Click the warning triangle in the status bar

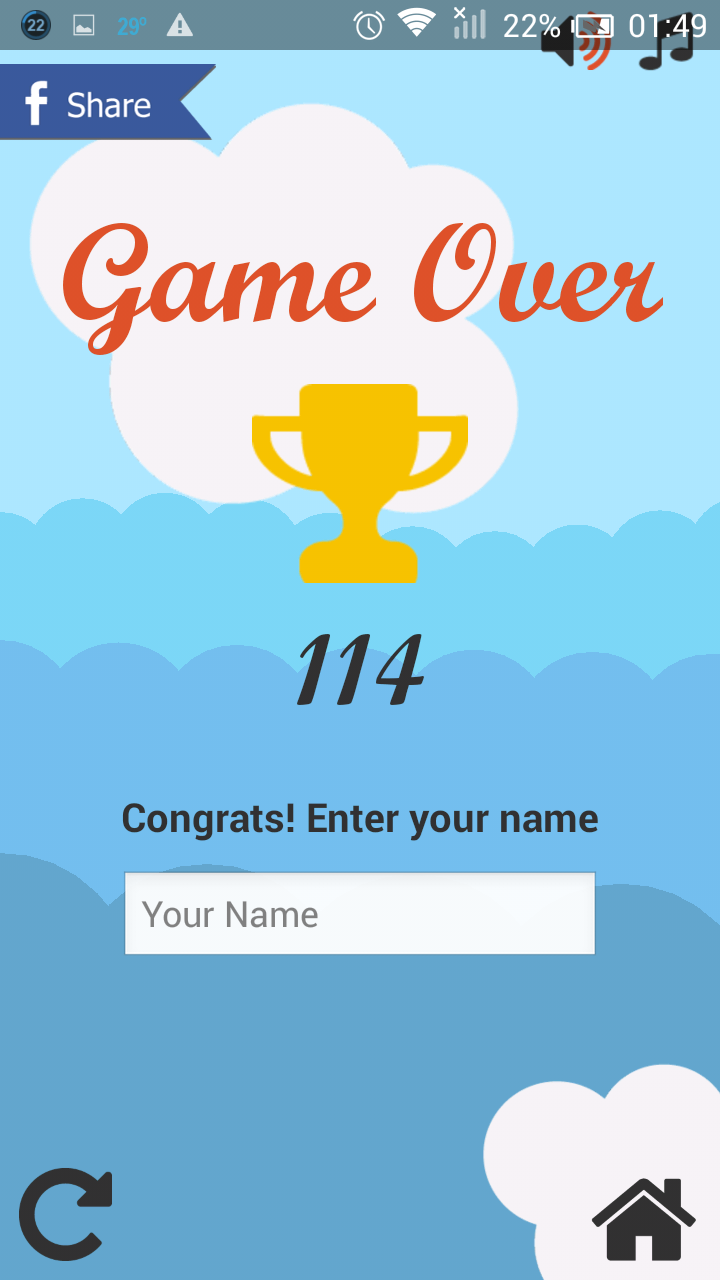coord(180,25)
